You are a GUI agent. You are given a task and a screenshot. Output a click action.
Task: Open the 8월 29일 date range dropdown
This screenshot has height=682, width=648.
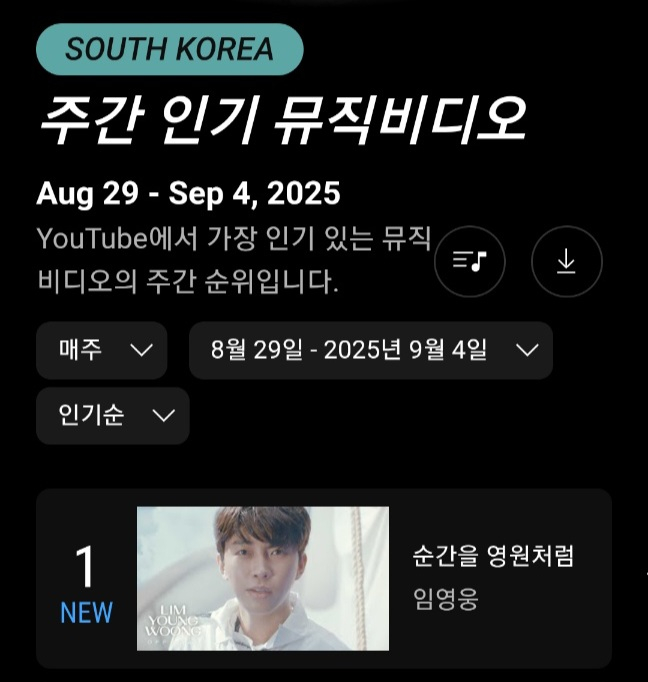pos(370,350)
